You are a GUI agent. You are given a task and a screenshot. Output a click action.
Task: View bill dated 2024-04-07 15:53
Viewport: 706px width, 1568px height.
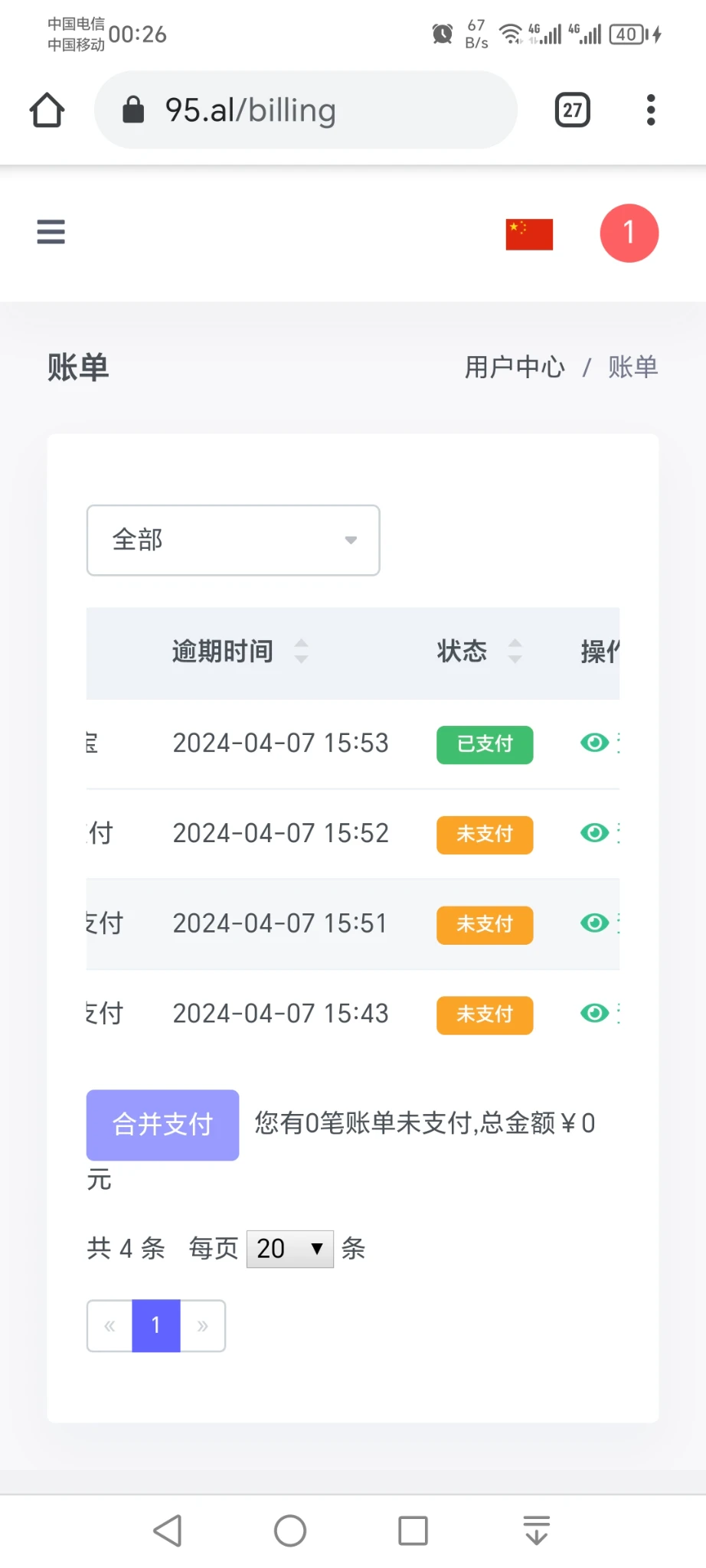click(594, 743)
